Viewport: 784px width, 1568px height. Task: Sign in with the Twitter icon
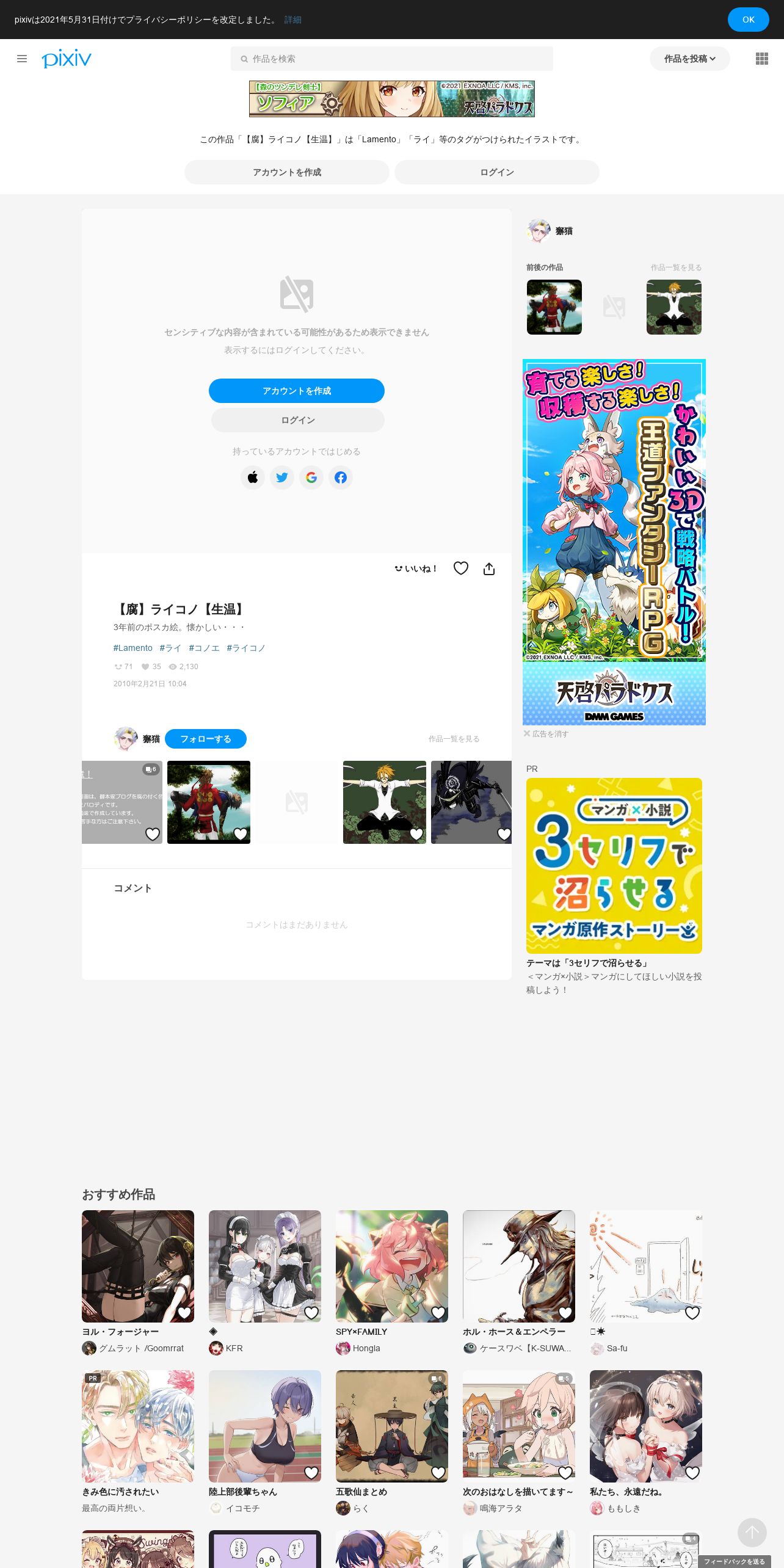[x=282, y=477]
